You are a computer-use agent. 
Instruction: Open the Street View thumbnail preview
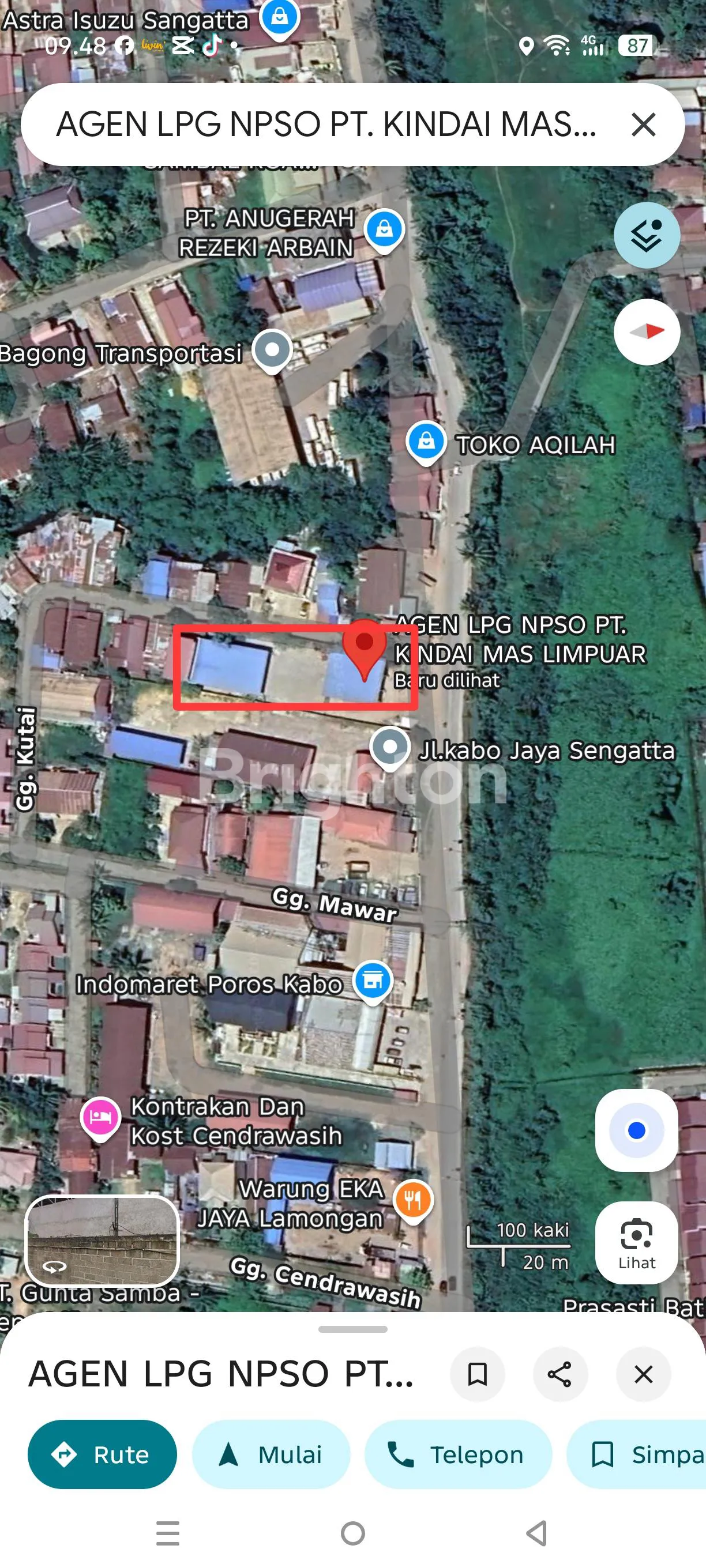coord(102,1239)
